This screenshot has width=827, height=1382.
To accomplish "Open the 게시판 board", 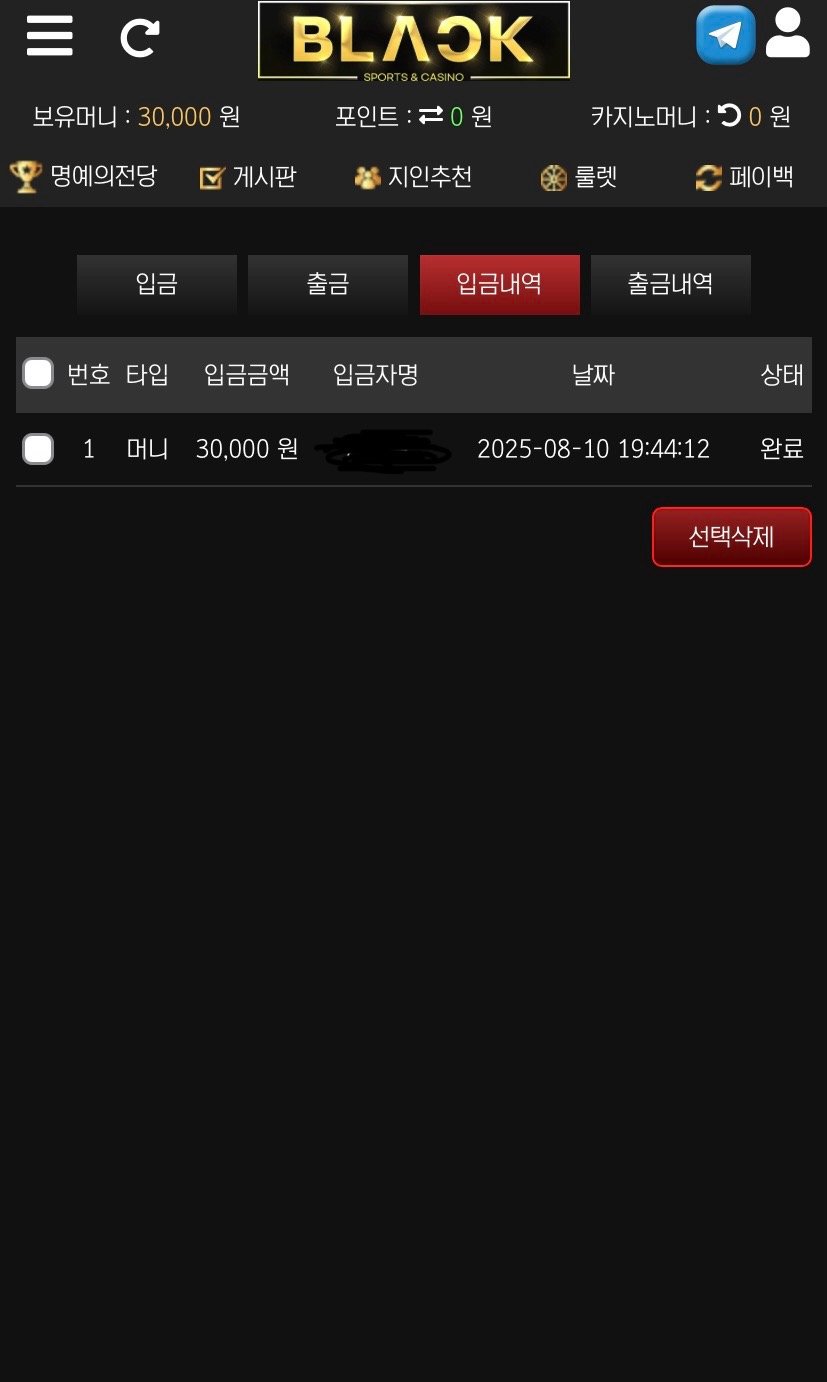I will (x=248, y=177).
